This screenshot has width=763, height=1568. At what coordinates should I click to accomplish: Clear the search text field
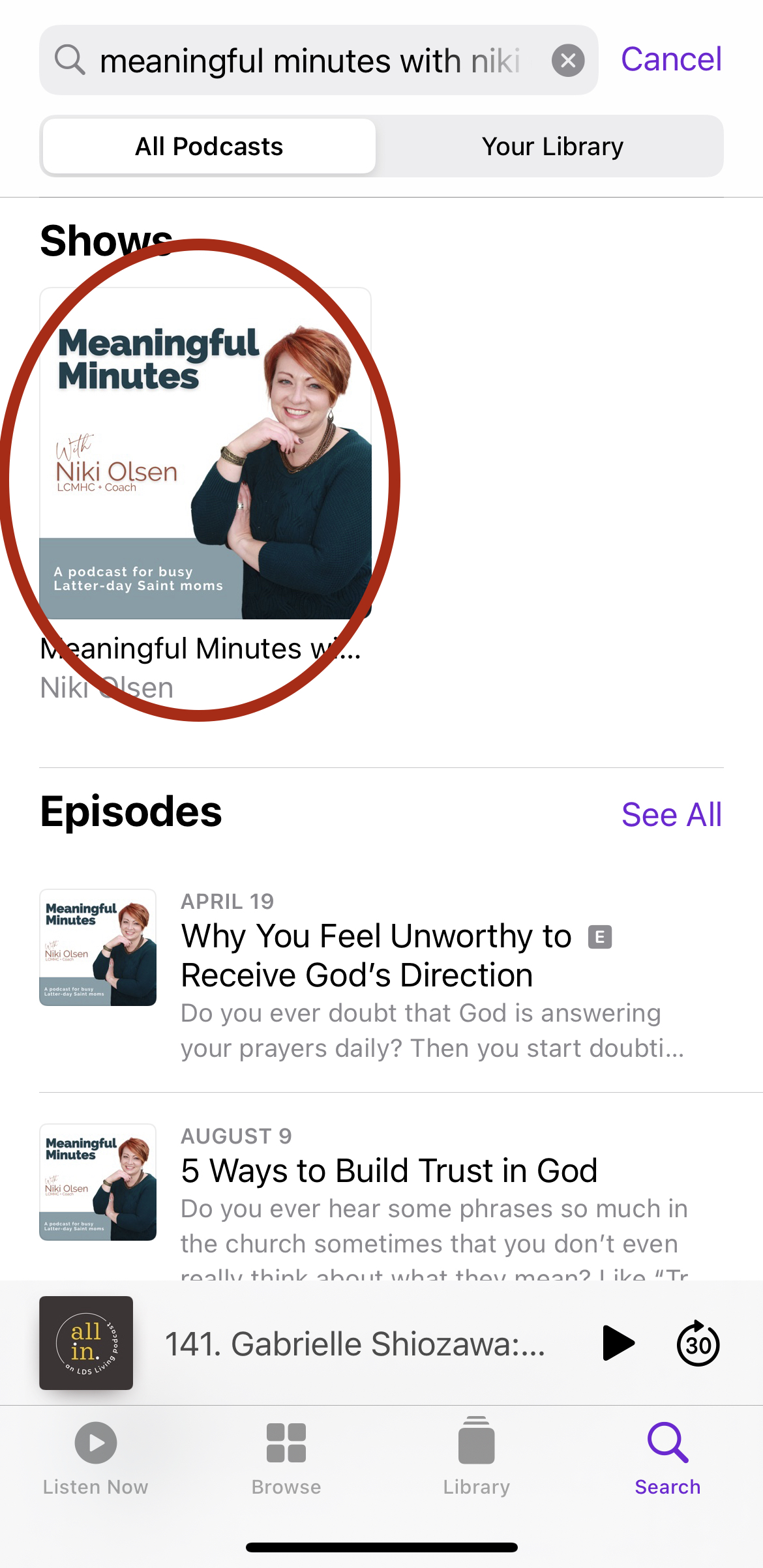pyautogui.click(x=567, y=61)
